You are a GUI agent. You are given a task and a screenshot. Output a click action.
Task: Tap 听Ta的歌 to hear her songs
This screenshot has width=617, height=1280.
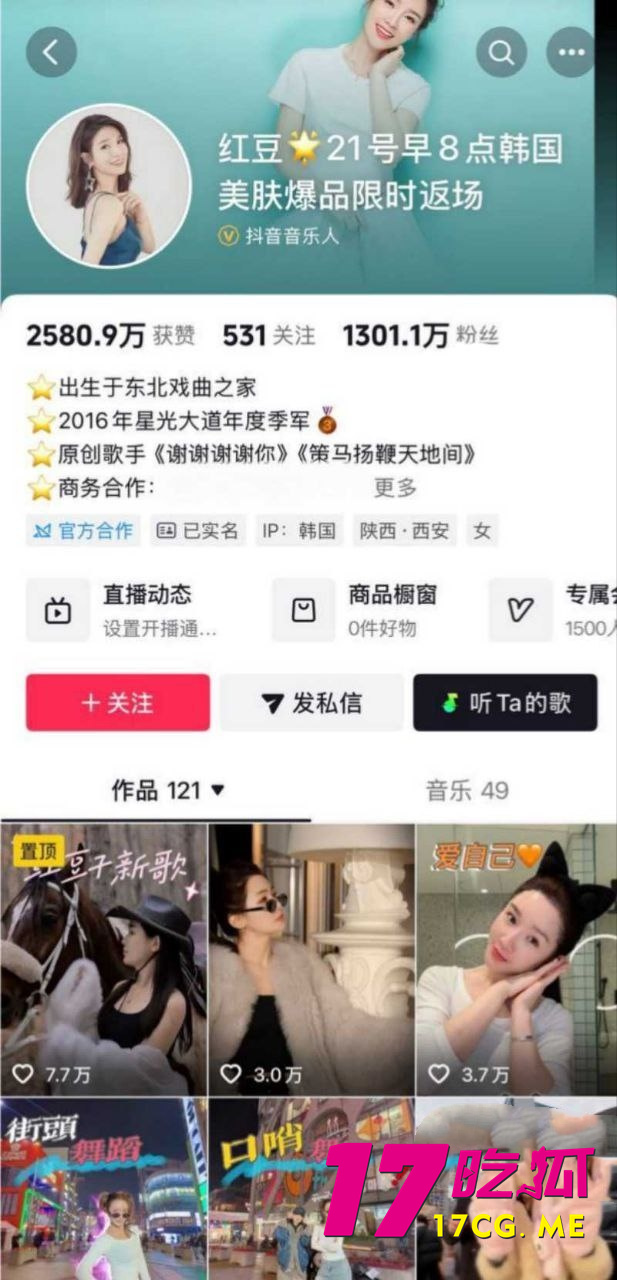point(505,703)
